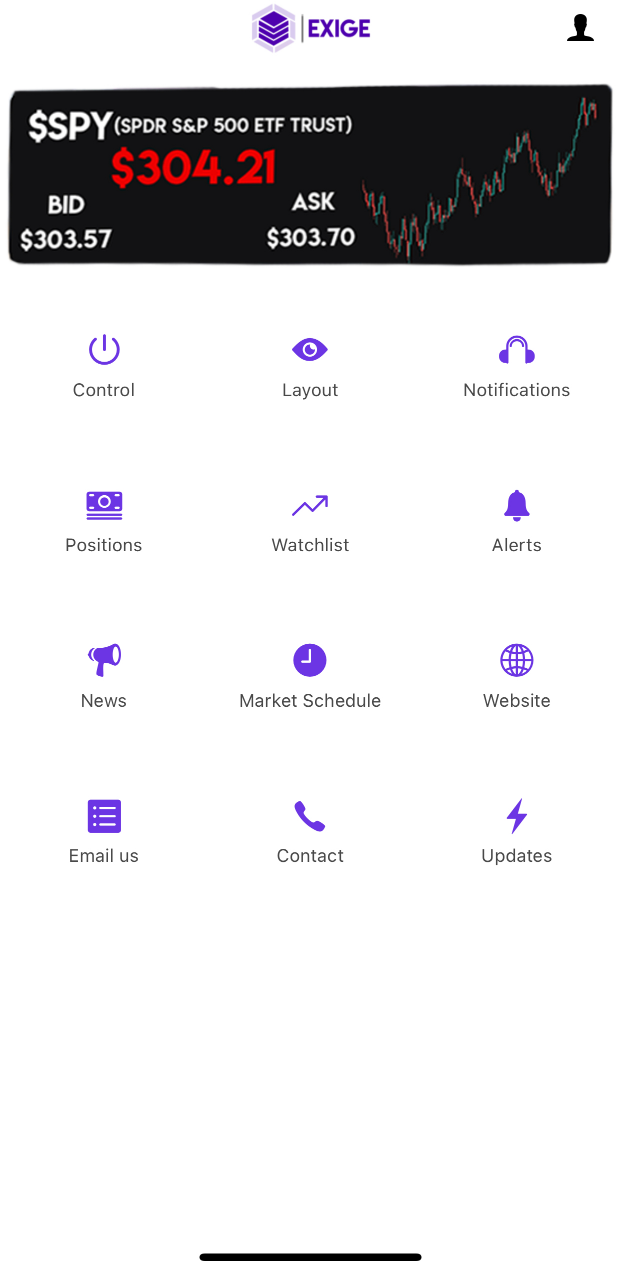Screen dimensions: 621x1273
Task: Select Email us option
Action: pyautogui.click(x=104, y=832)
